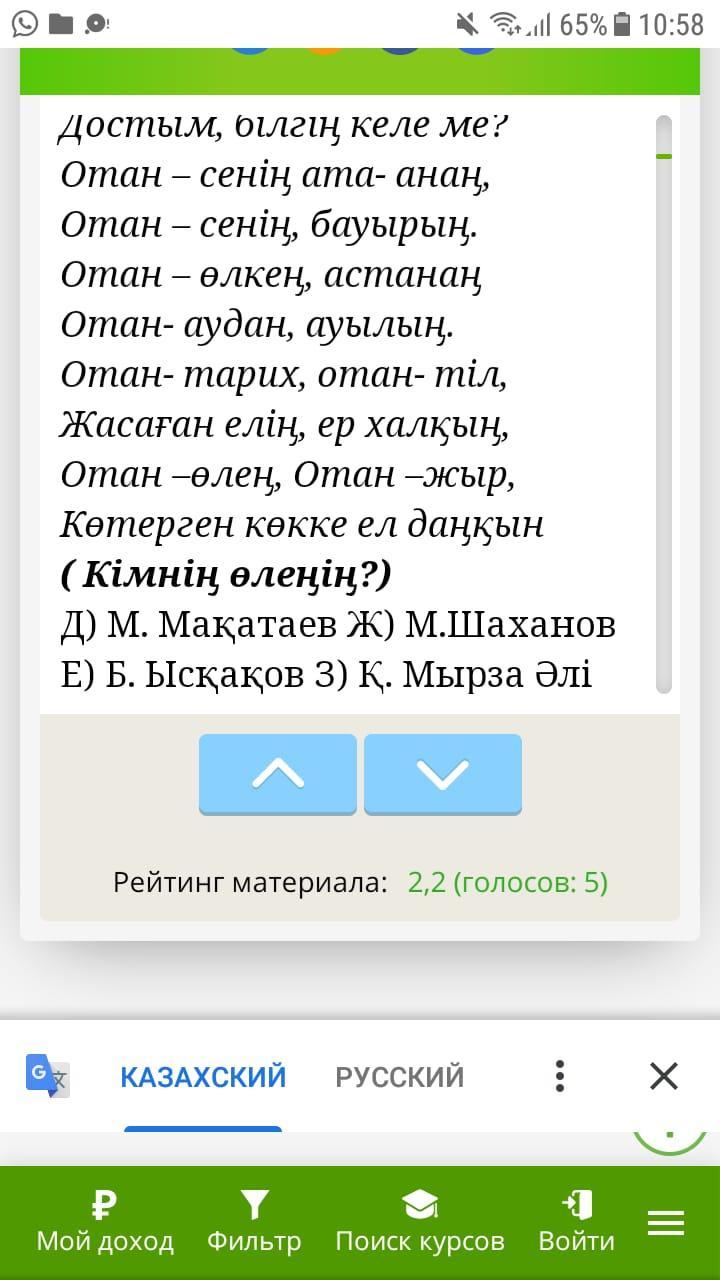The width and height of the screenshot is (720, 1280).
Task: Select Kazakh language in translate bar
Action: coord(203,1077)
